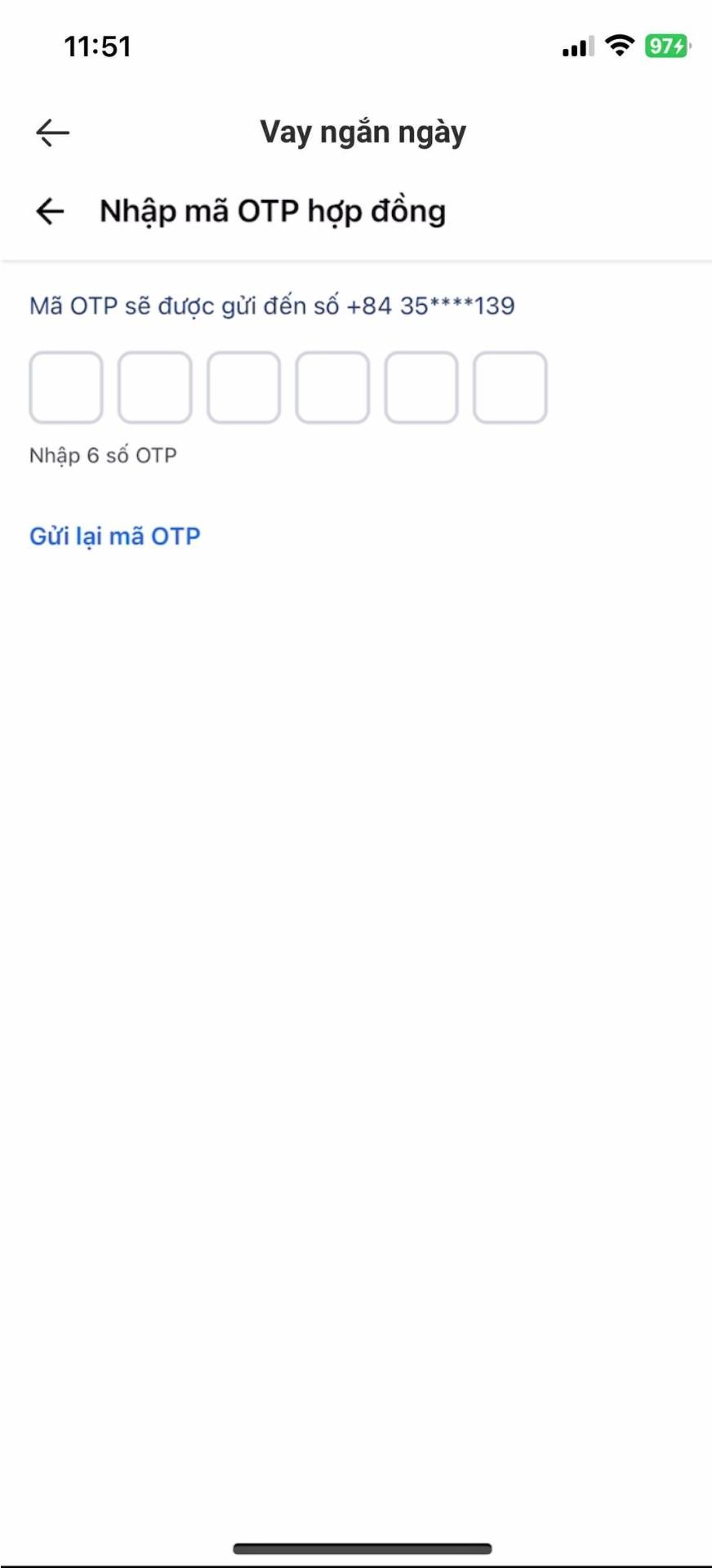
Task: Focus the sixth OTP digit box
Action: coord(510,388)
